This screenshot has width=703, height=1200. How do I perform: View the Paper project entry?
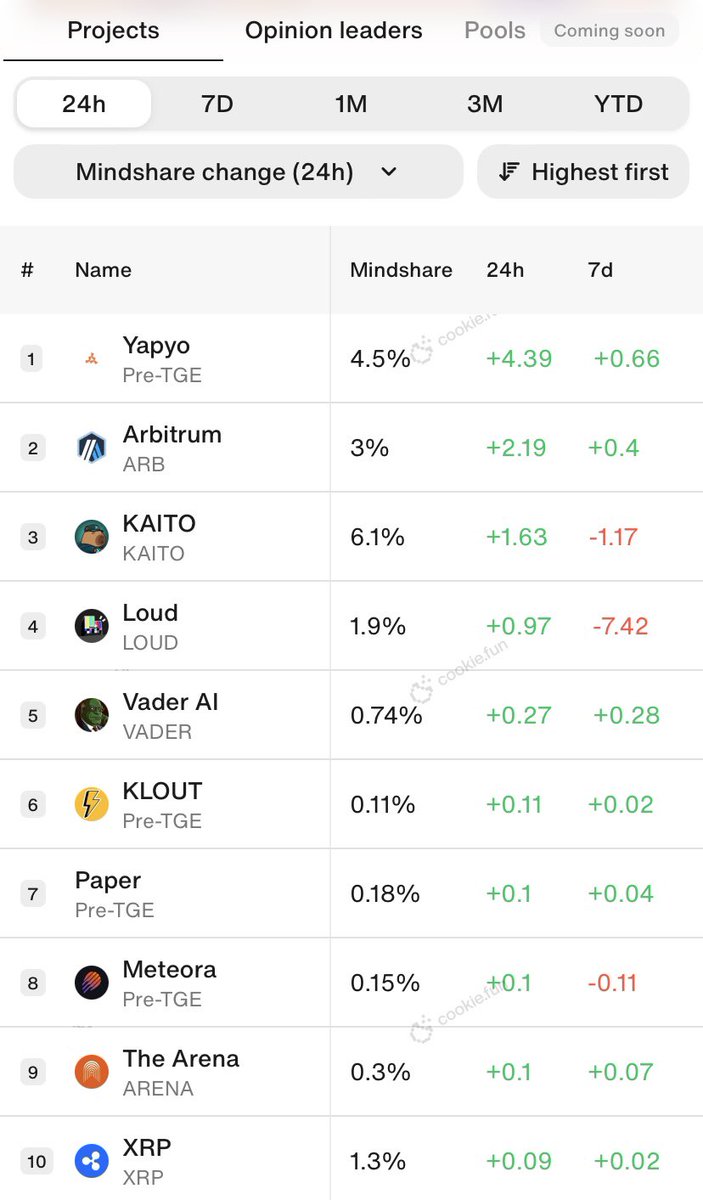(x=351, y=893)
